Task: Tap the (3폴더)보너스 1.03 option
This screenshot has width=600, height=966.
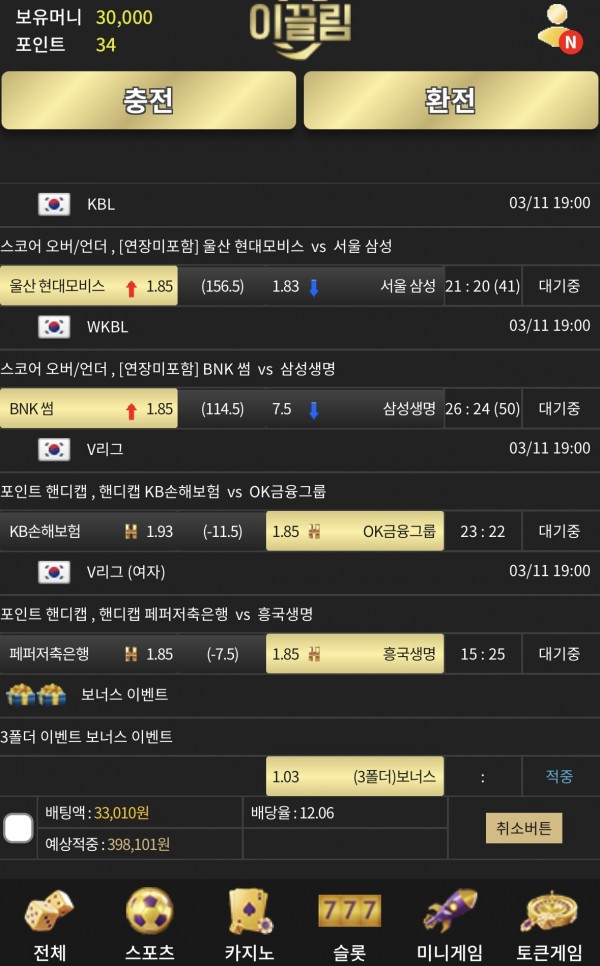Action: [354, 776]
